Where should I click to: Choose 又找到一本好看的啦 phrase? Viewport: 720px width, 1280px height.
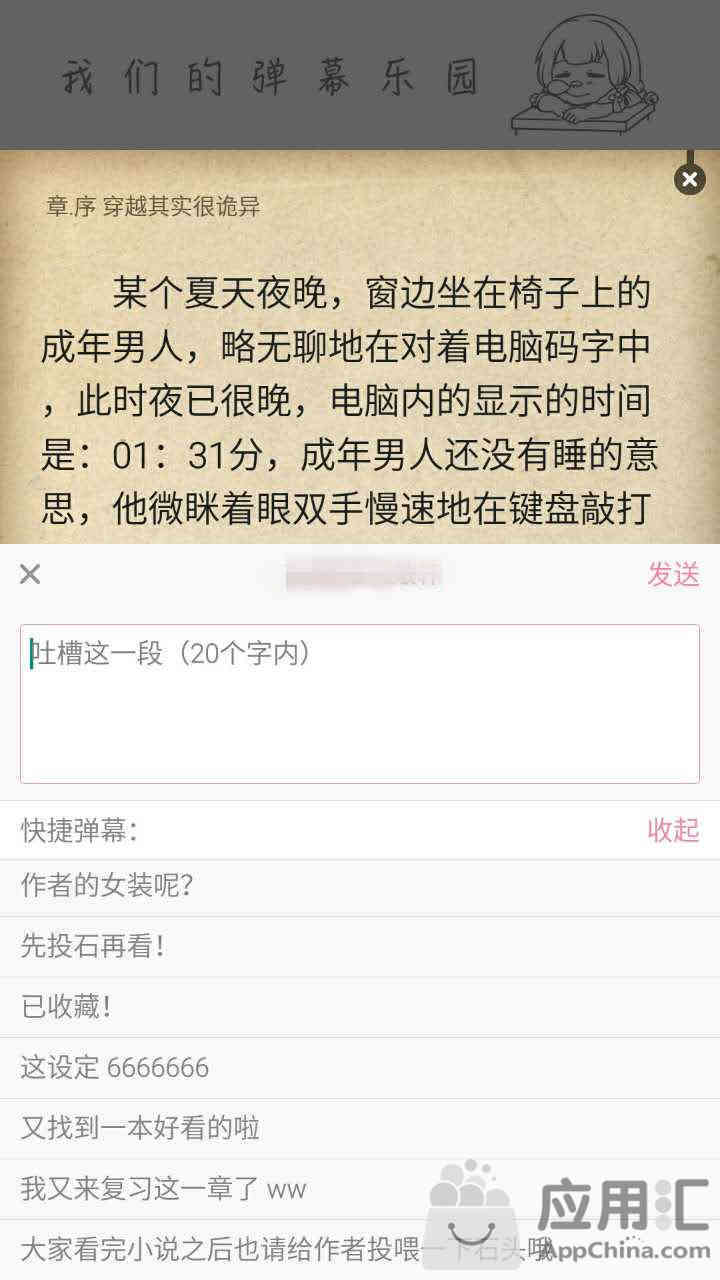(140, 1128)
